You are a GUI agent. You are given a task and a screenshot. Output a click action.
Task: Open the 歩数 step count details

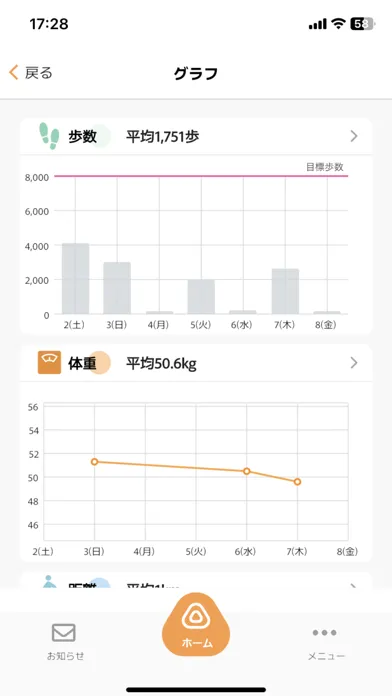196,136
